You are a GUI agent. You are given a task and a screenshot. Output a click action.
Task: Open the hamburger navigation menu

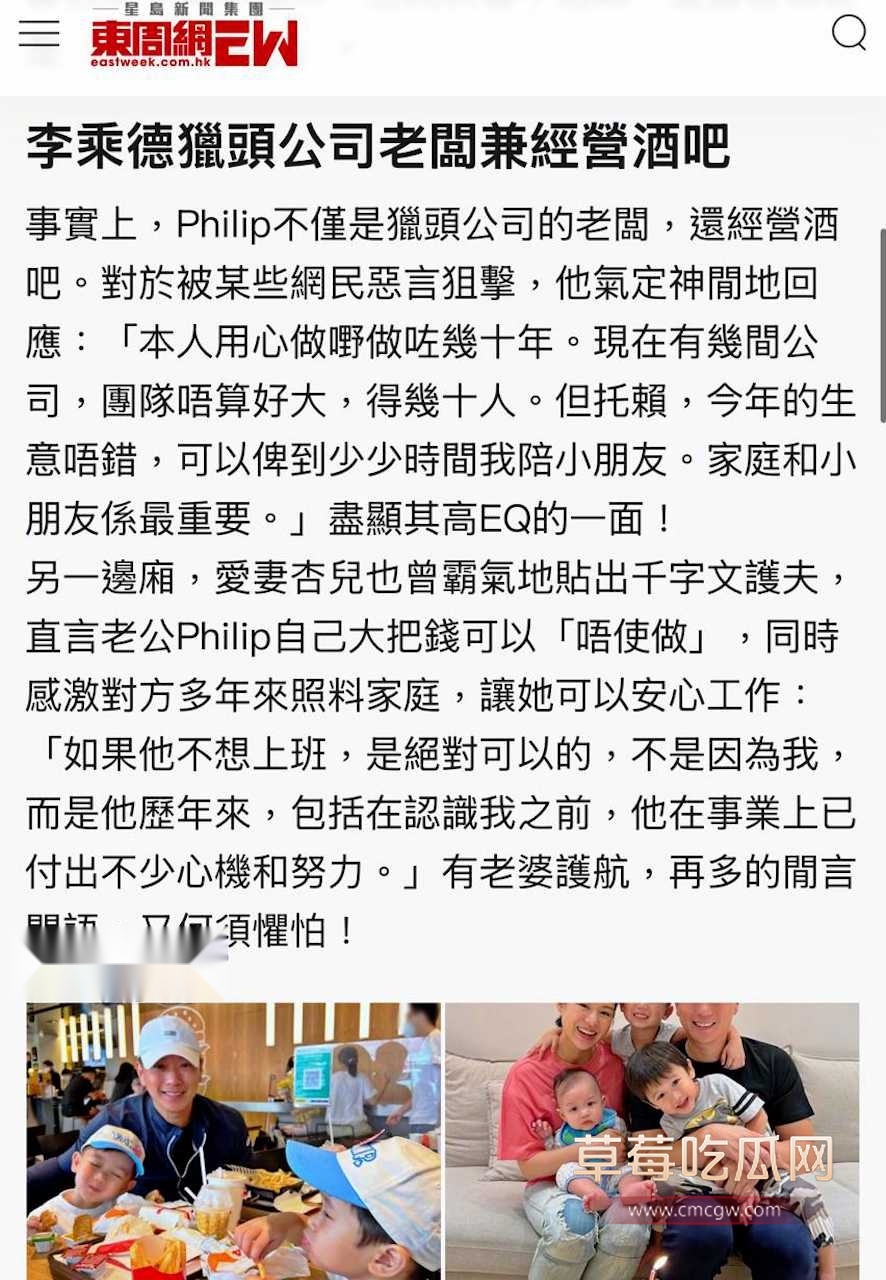tap(39, 33)
